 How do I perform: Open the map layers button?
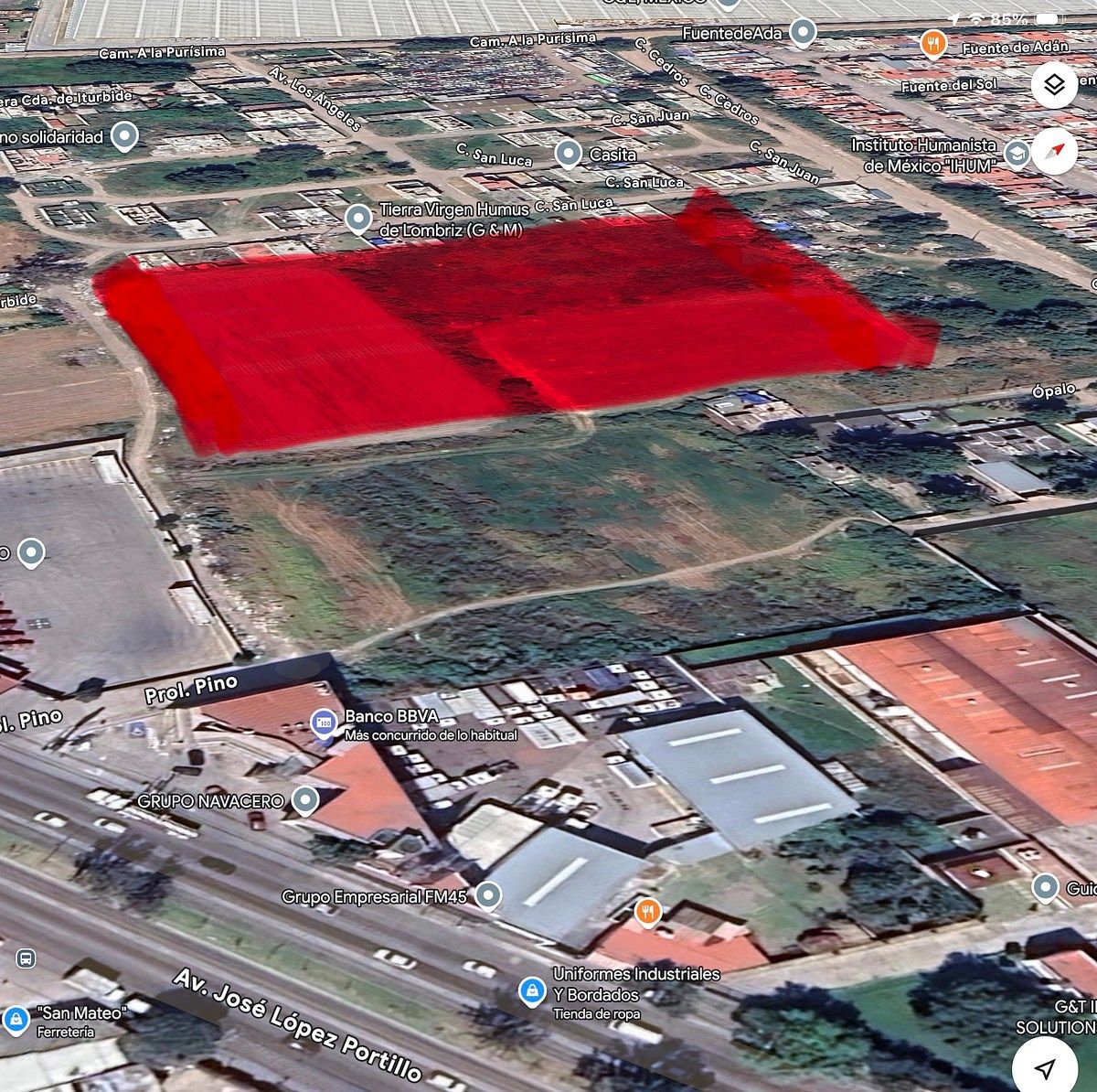[x=1054, y=85]
